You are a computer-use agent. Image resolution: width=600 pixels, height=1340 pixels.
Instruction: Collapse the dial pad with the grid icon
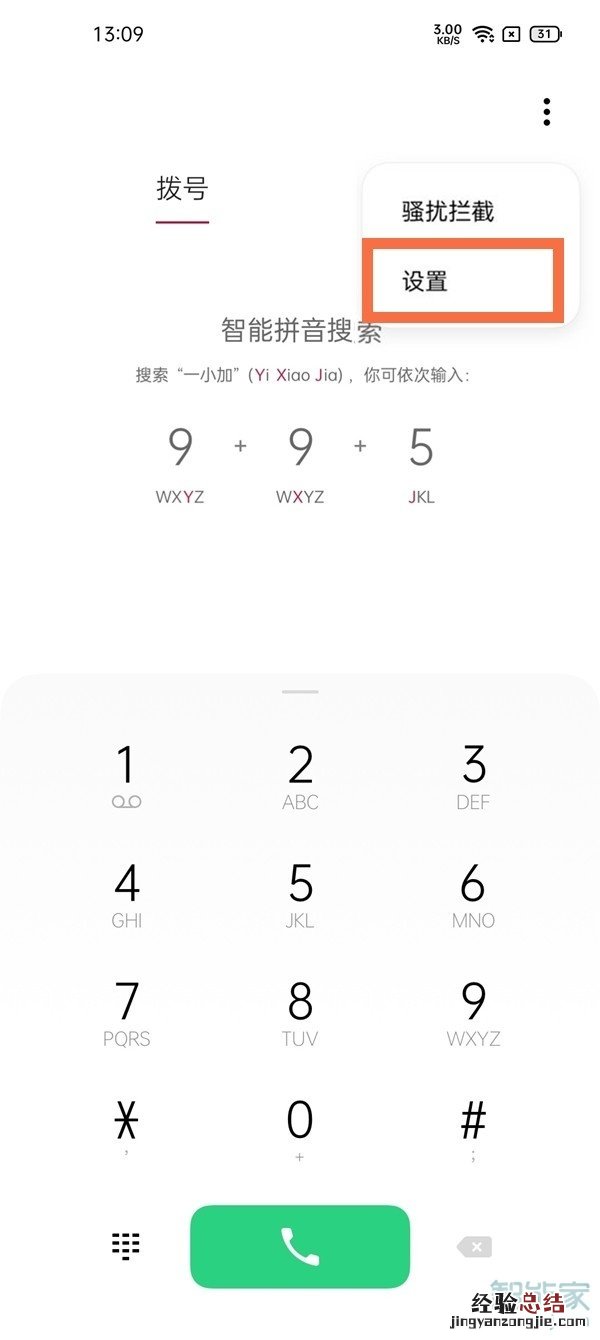point(126,1246)
